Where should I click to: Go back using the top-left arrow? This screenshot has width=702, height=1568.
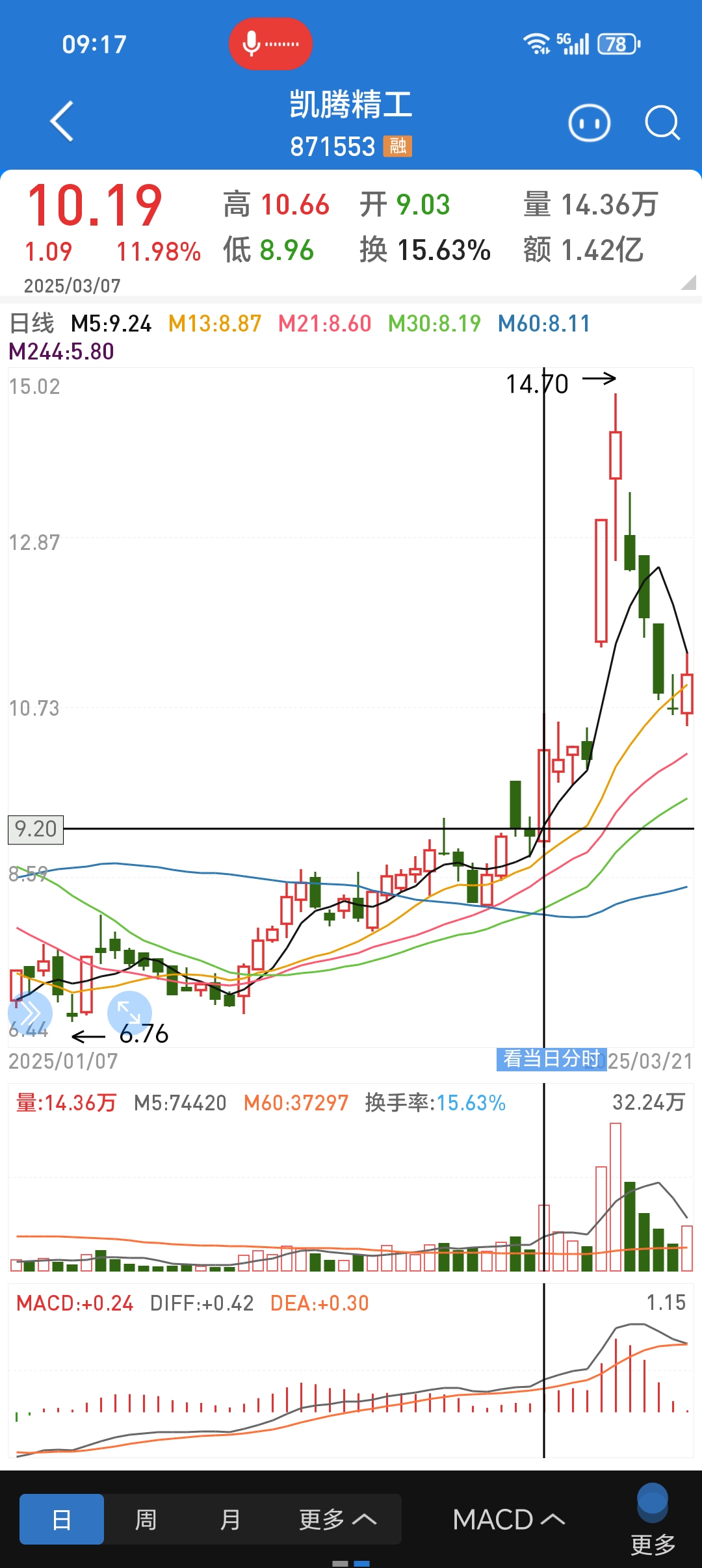click(62, 122)
